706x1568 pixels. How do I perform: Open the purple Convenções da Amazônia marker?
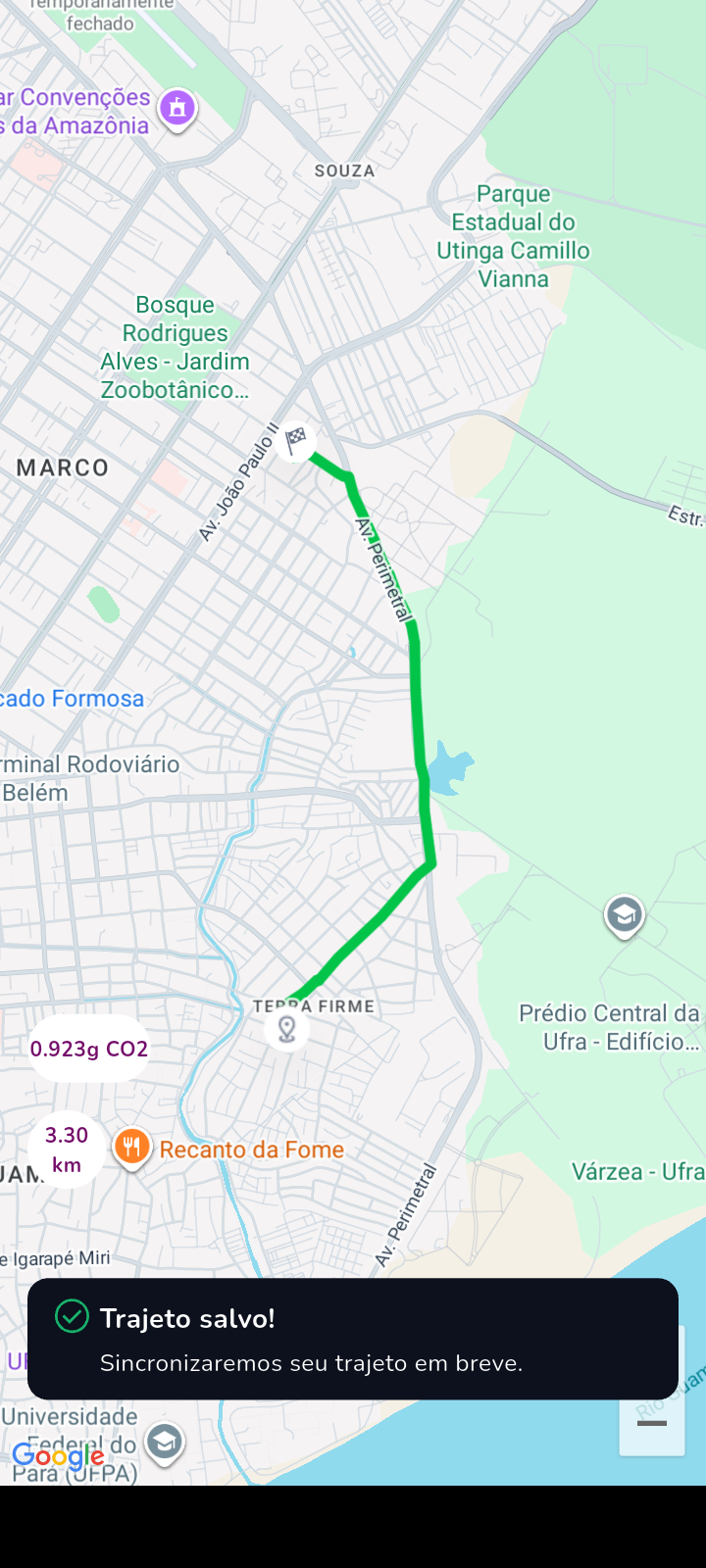pyautogui.click(x=177, y=108)
